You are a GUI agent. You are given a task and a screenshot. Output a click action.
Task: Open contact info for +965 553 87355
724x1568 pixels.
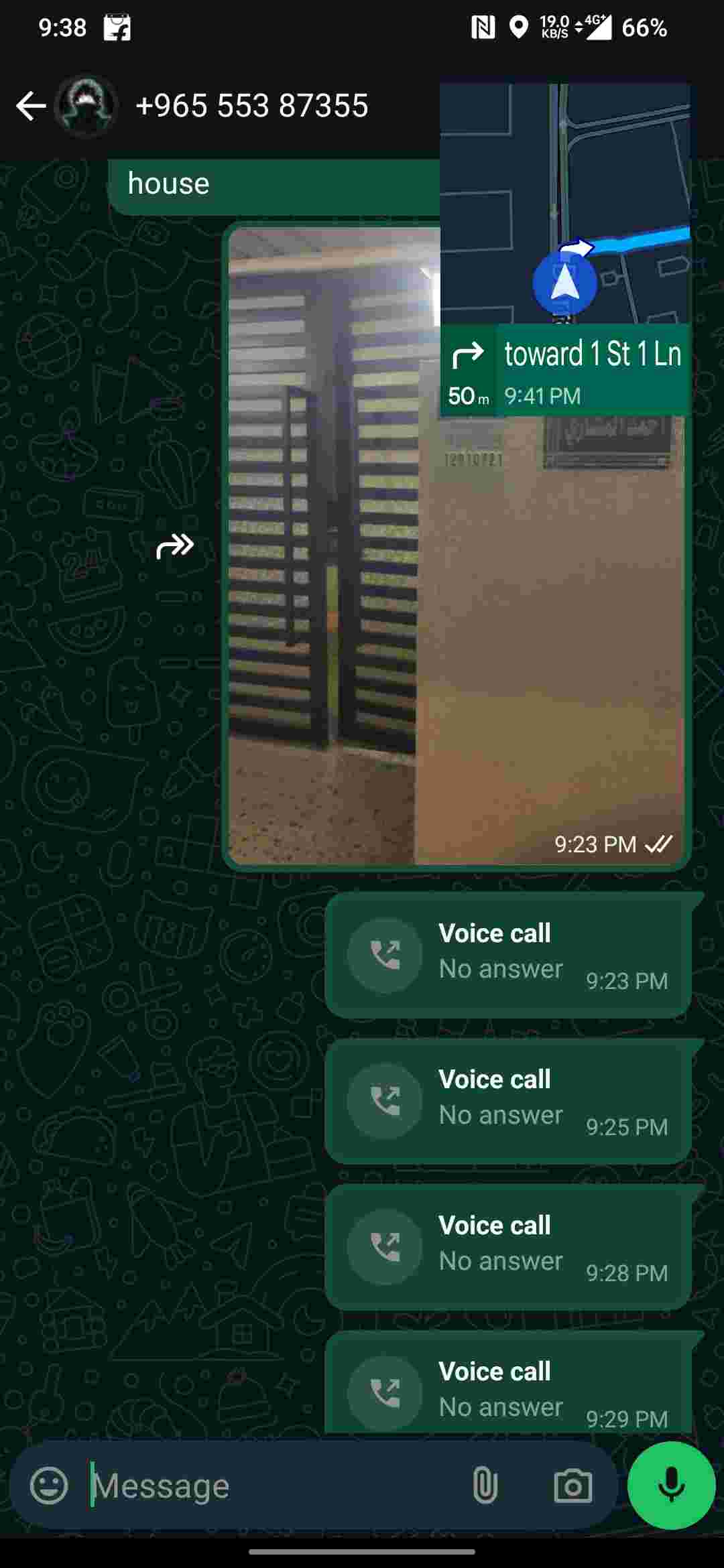tap(251, 106)
